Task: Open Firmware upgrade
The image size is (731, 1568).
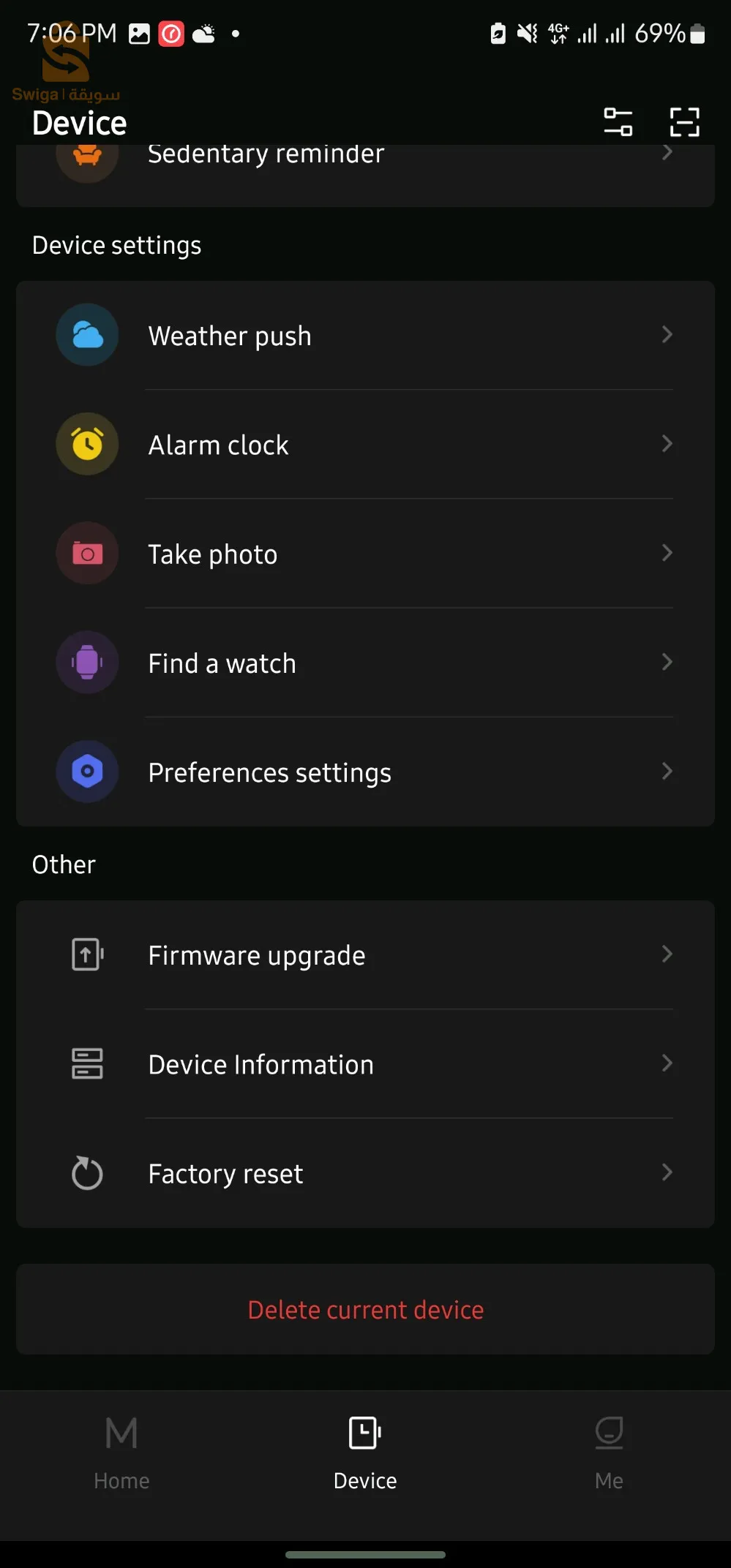Action: point(364,955)
